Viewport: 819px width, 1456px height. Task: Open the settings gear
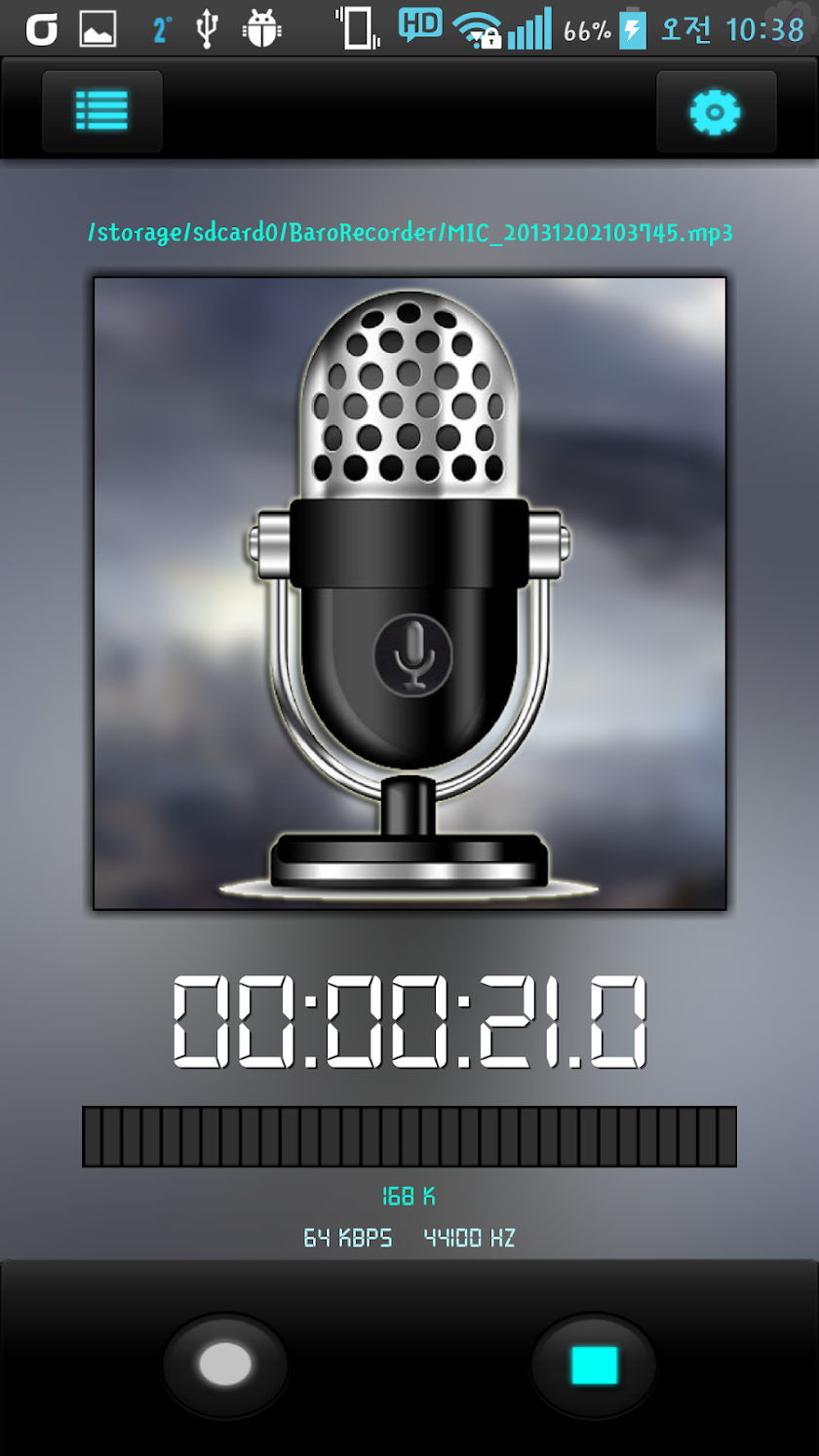pyautogui.click(x=716, y=112)
